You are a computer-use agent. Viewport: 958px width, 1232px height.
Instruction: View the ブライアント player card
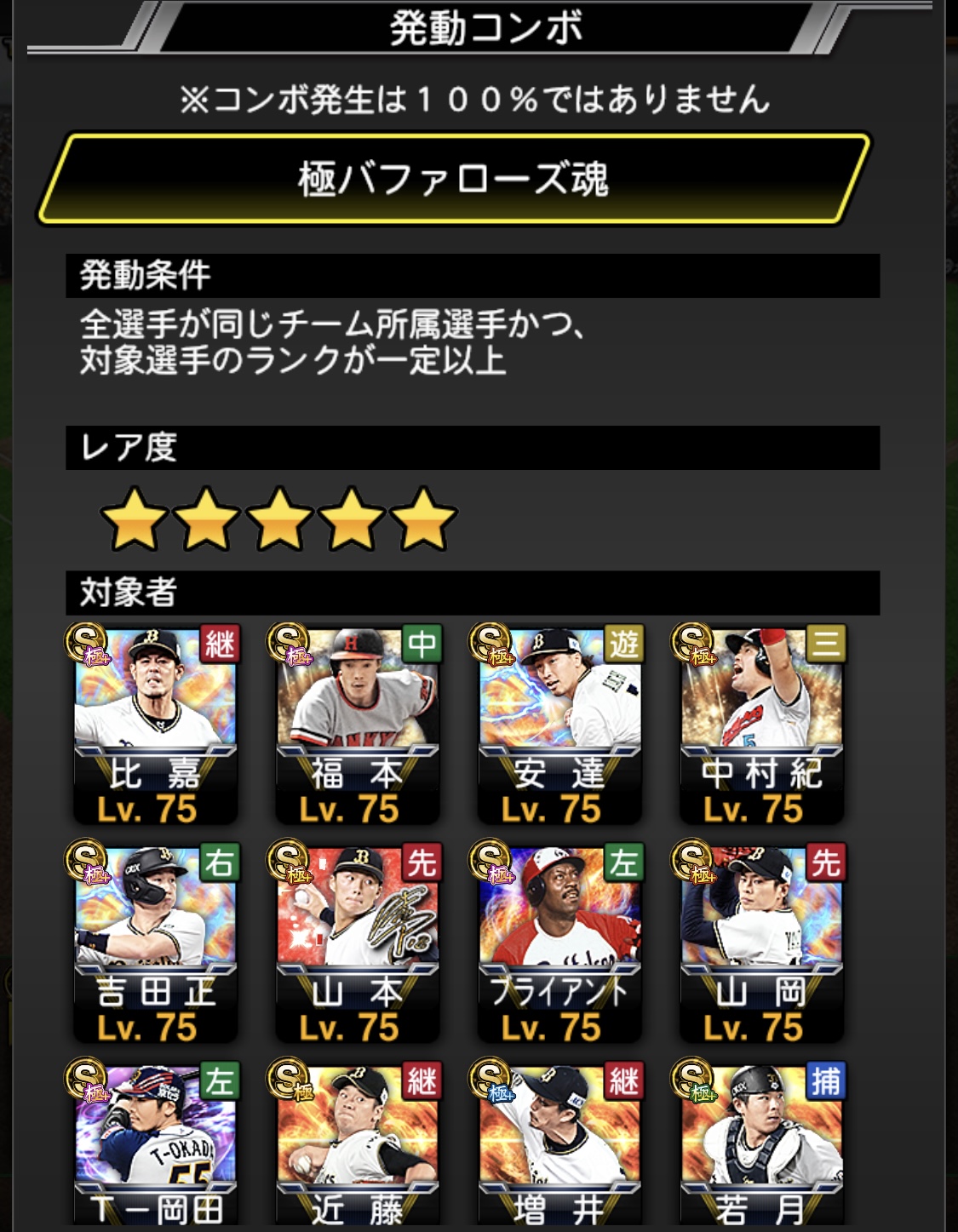point(559,942)
